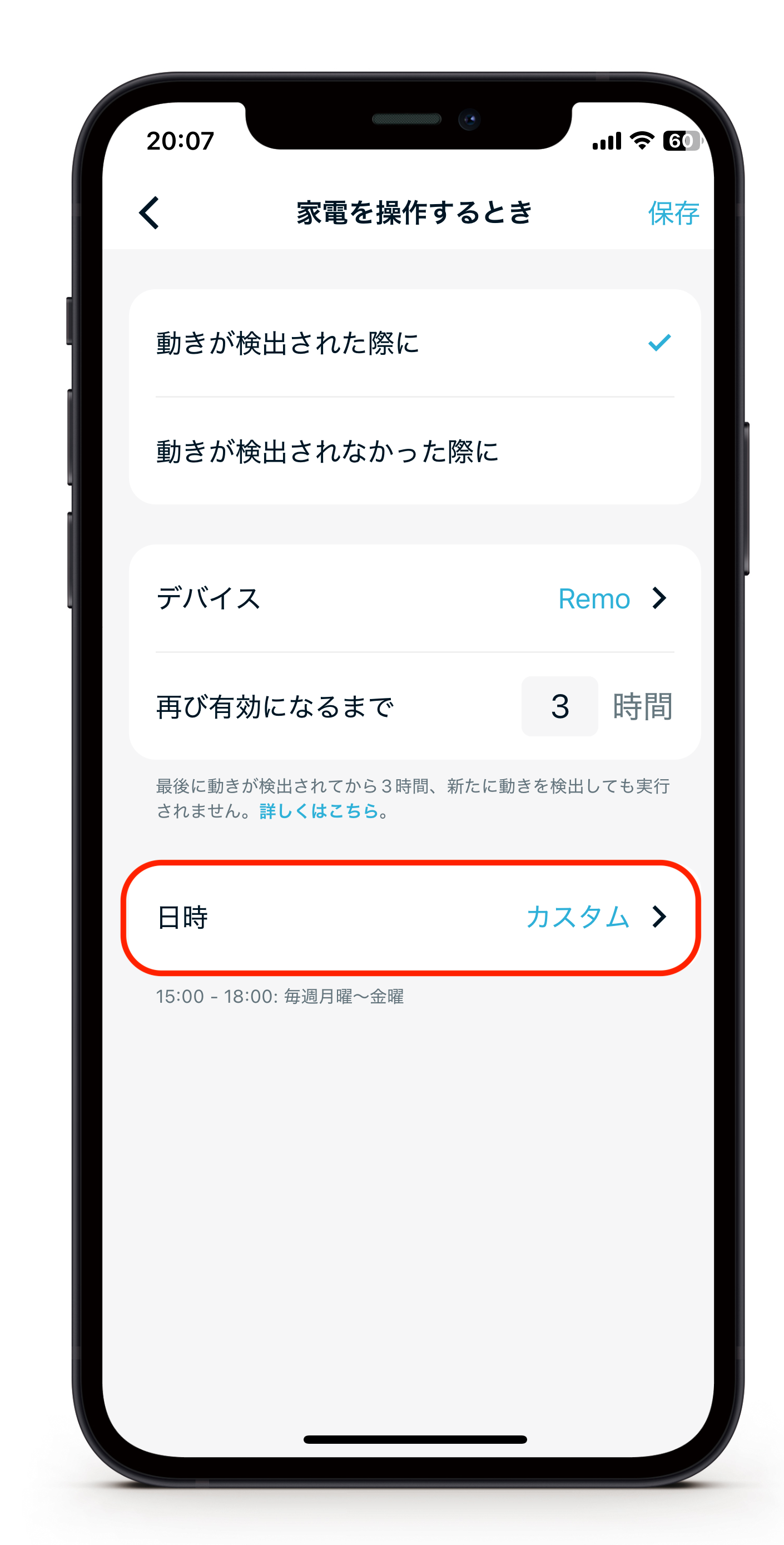Image resolution: width=784 pixels, height=1545 pixels.
Task: Go back with the back arrow
Action: coord(150,213)
